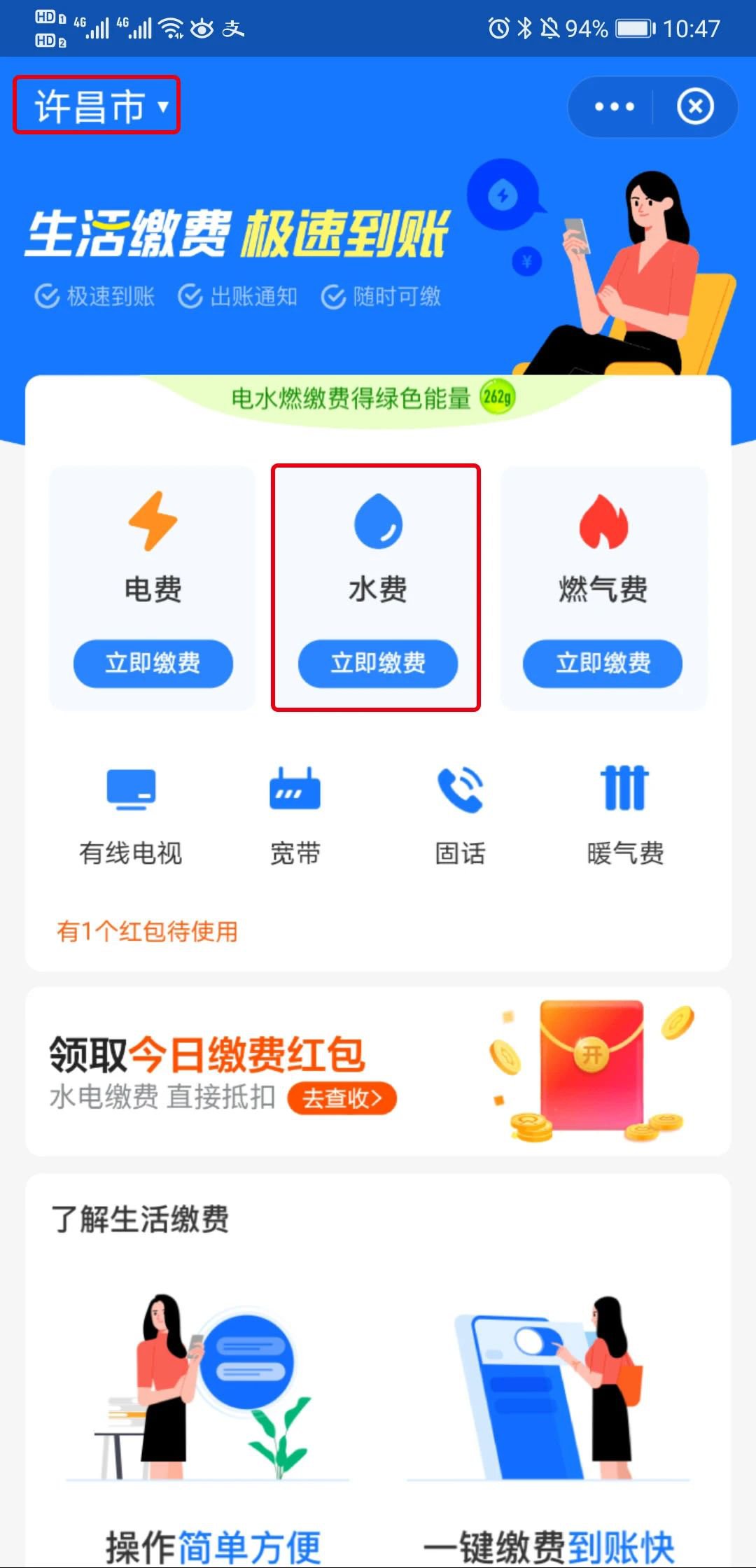Image resolution: width=756 pixels, height=1568 pixels.
Task: Select the 宽带 broadband service
Action: click(295, 815)
